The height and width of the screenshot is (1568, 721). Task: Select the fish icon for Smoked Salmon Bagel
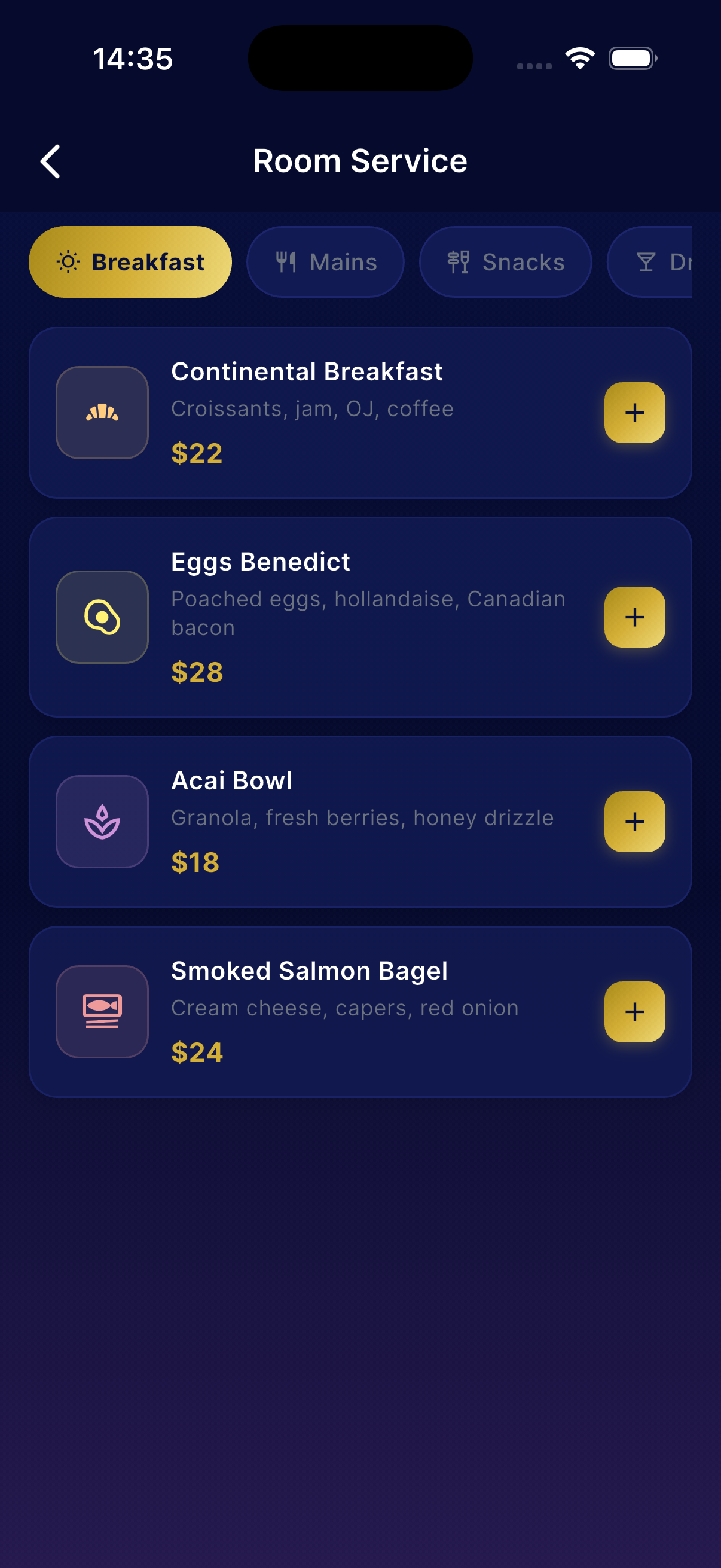coord(101,1011)
